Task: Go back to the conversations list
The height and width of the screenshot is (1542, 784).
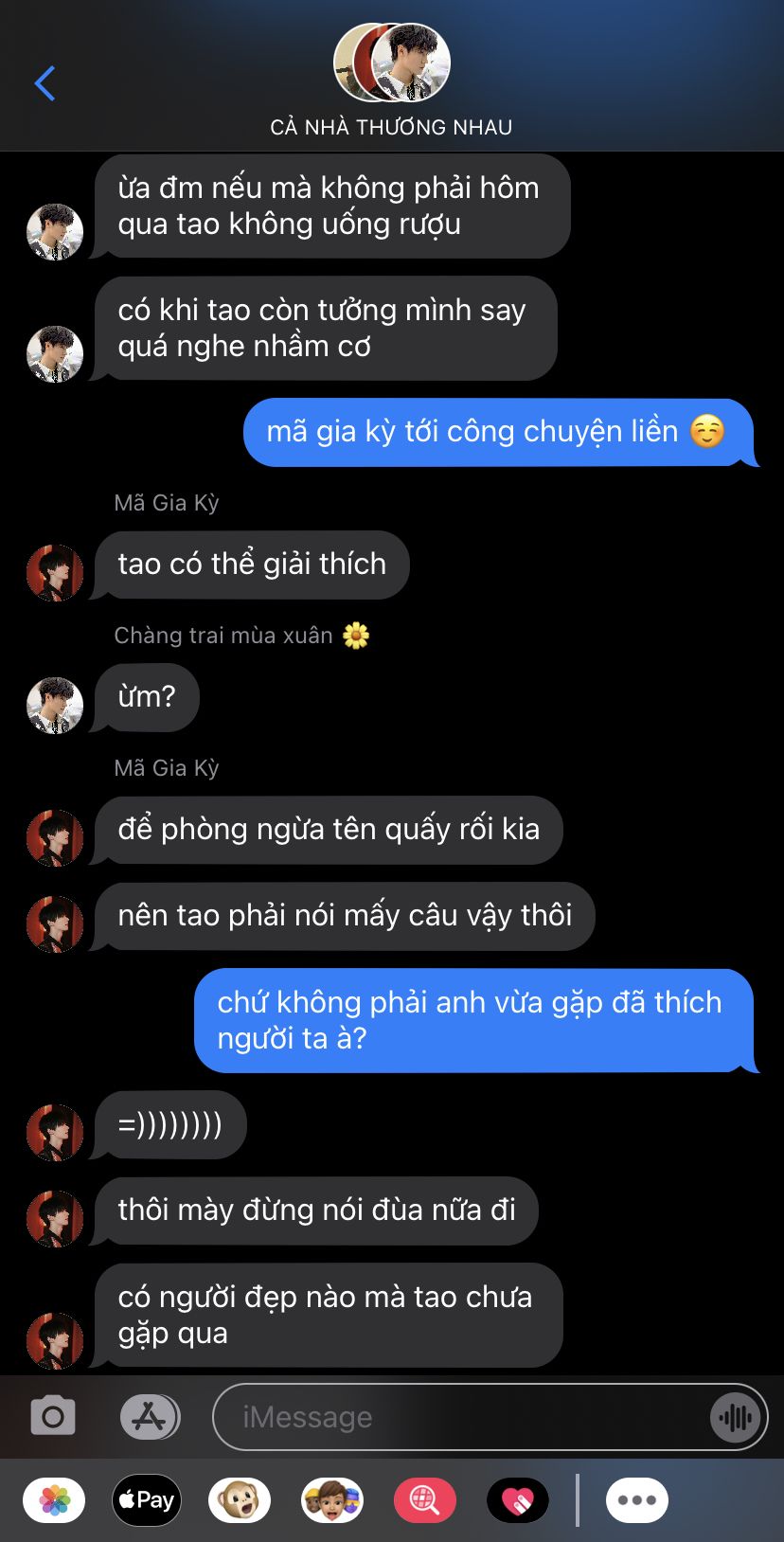Action: point(45,83)
